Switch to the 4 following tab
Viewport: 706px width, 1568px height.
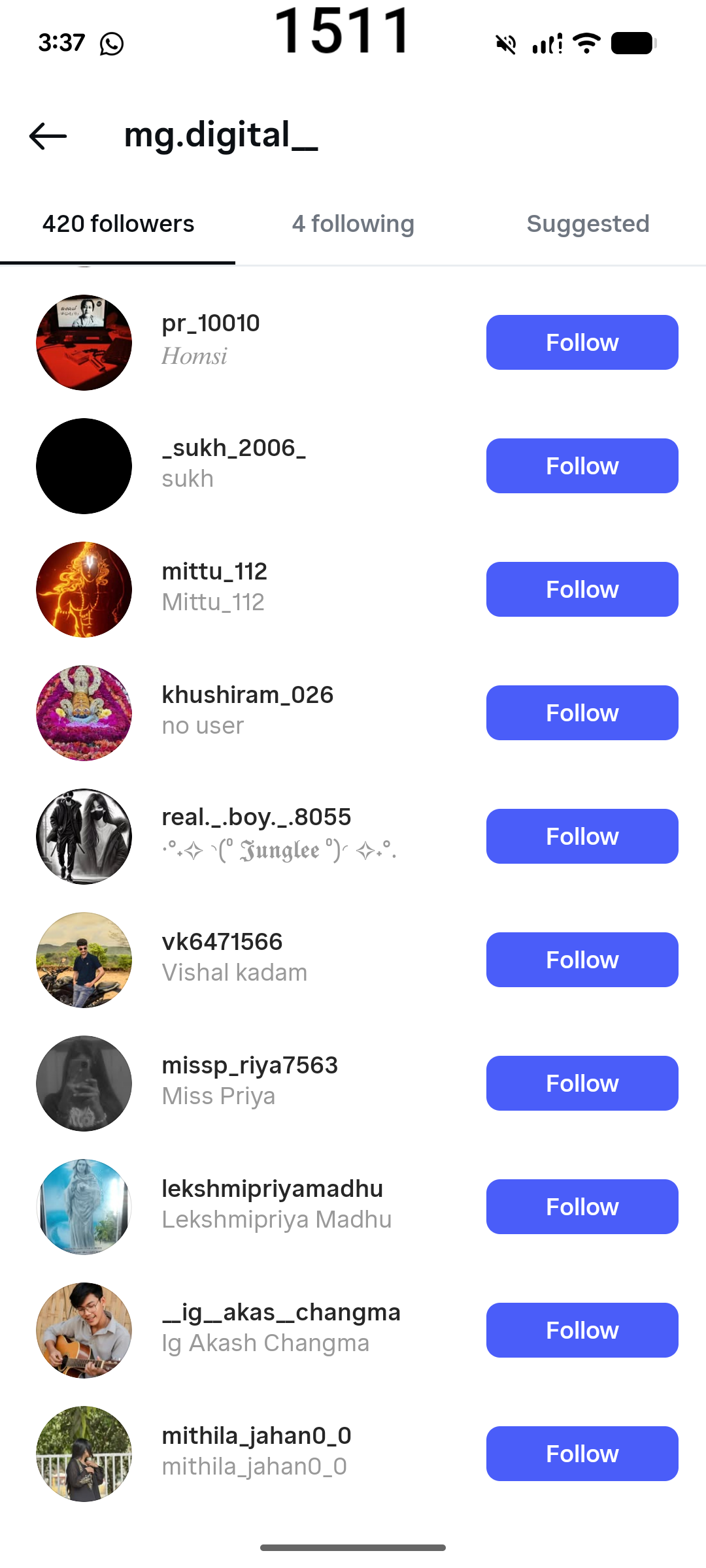coord(353,224)
